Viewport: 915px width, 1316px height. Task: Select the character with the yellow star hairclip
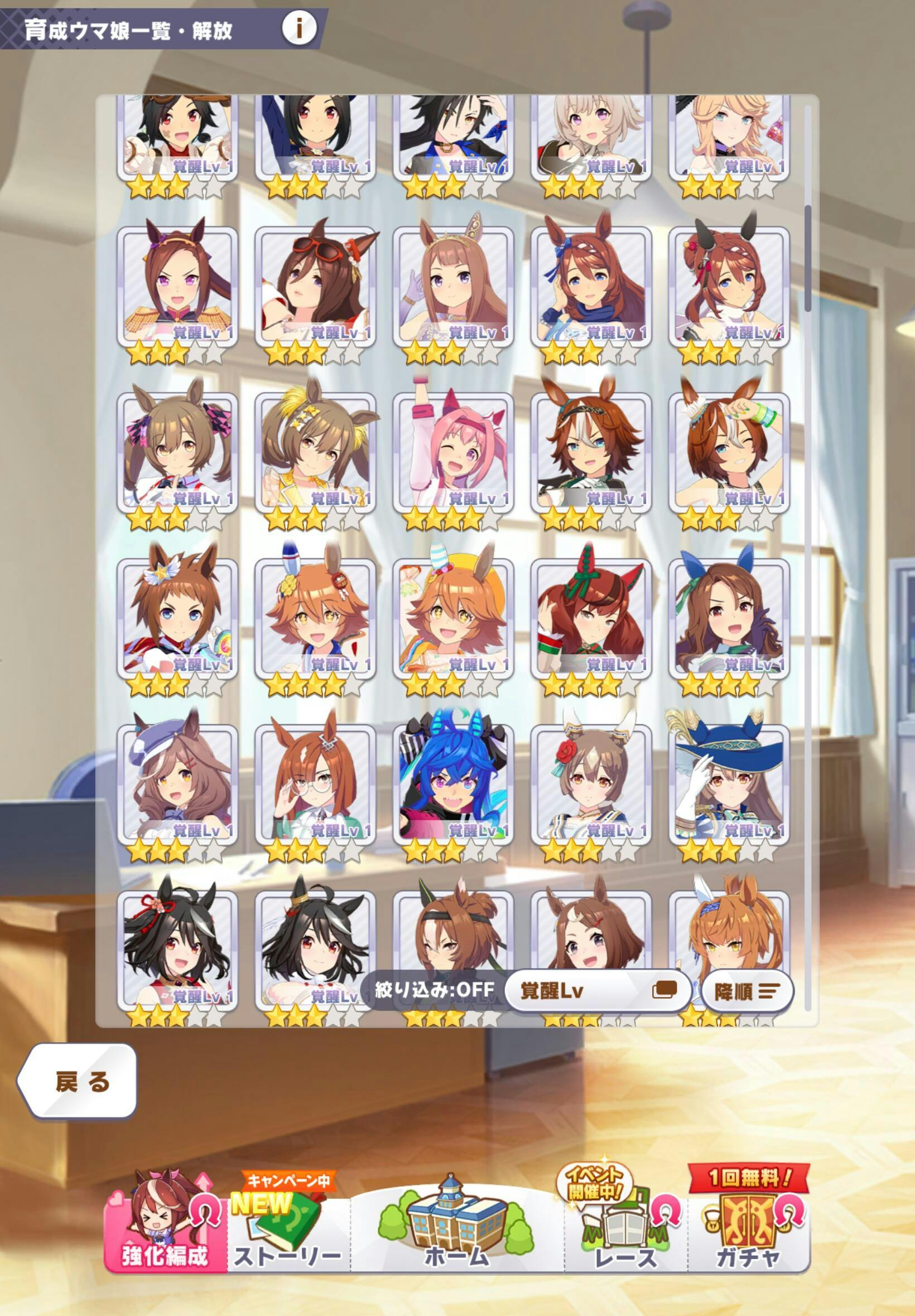(x=315, y=452)
